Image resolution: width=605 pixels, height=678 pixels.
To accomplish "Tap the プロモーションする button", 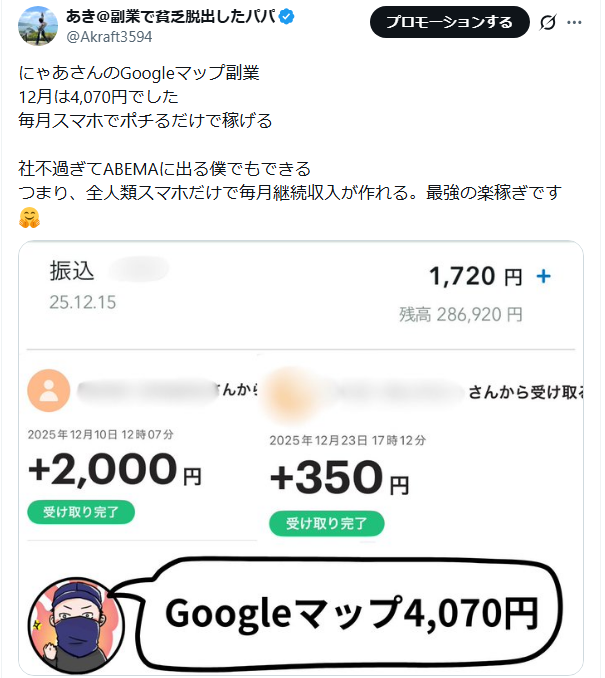I will pos(449,22).
